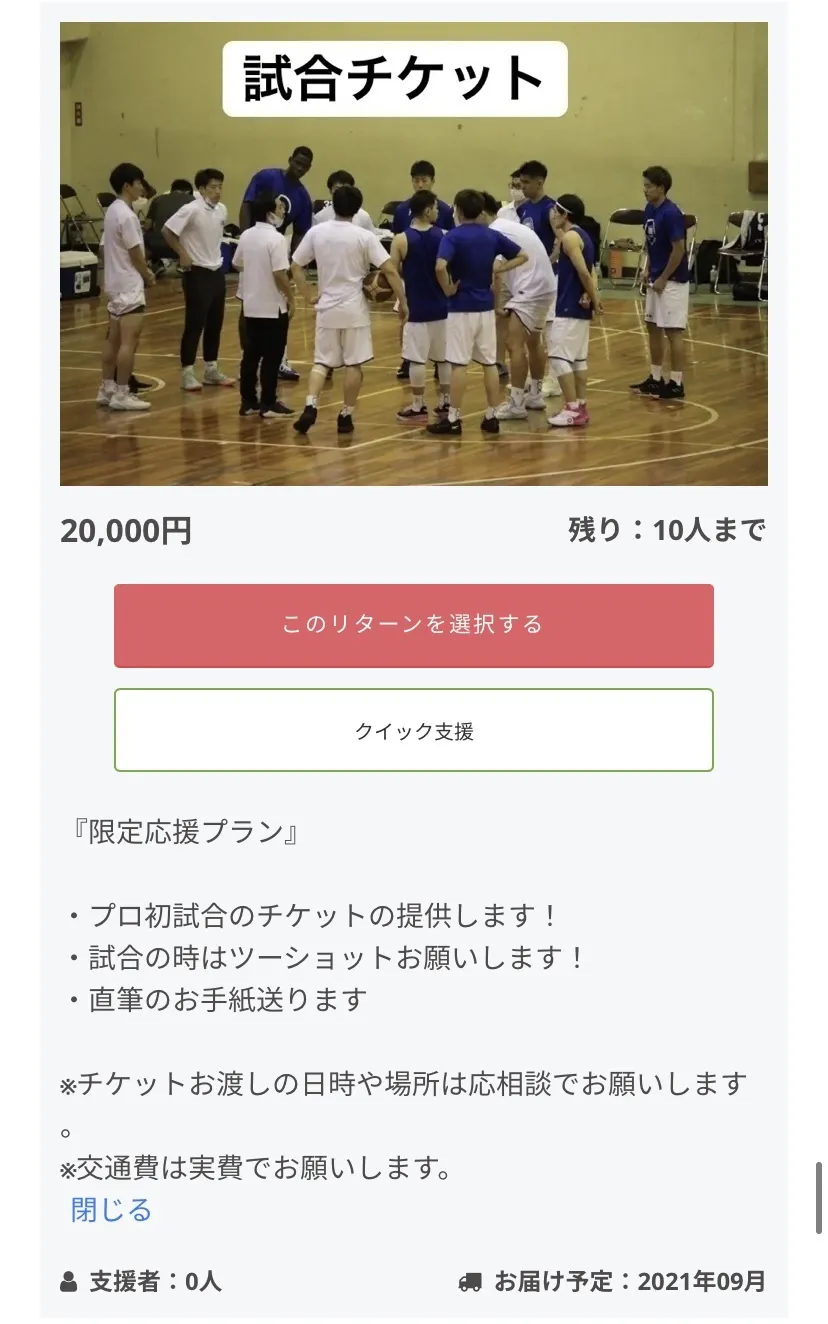Collapse the description with 閉じる
Viewport: 828px width, 1324px height.
click(111, 1210)
